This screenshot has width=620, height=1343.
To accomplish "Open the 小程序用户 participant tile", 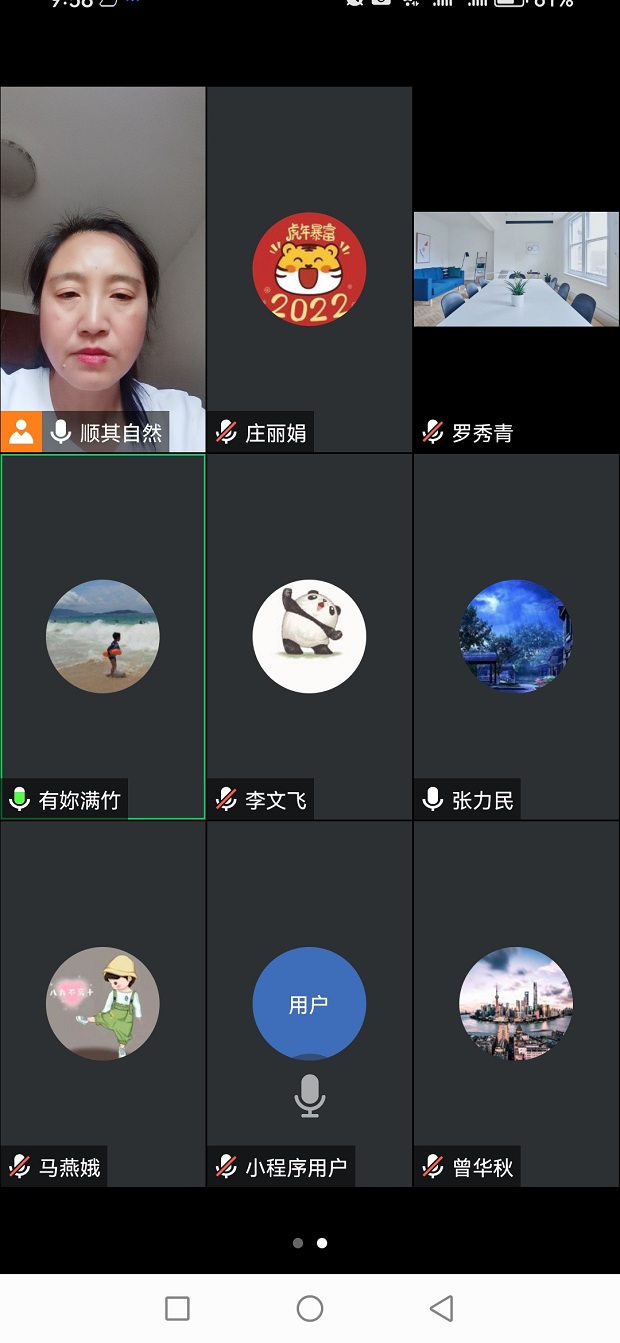I will click(x=309, y=1003).
